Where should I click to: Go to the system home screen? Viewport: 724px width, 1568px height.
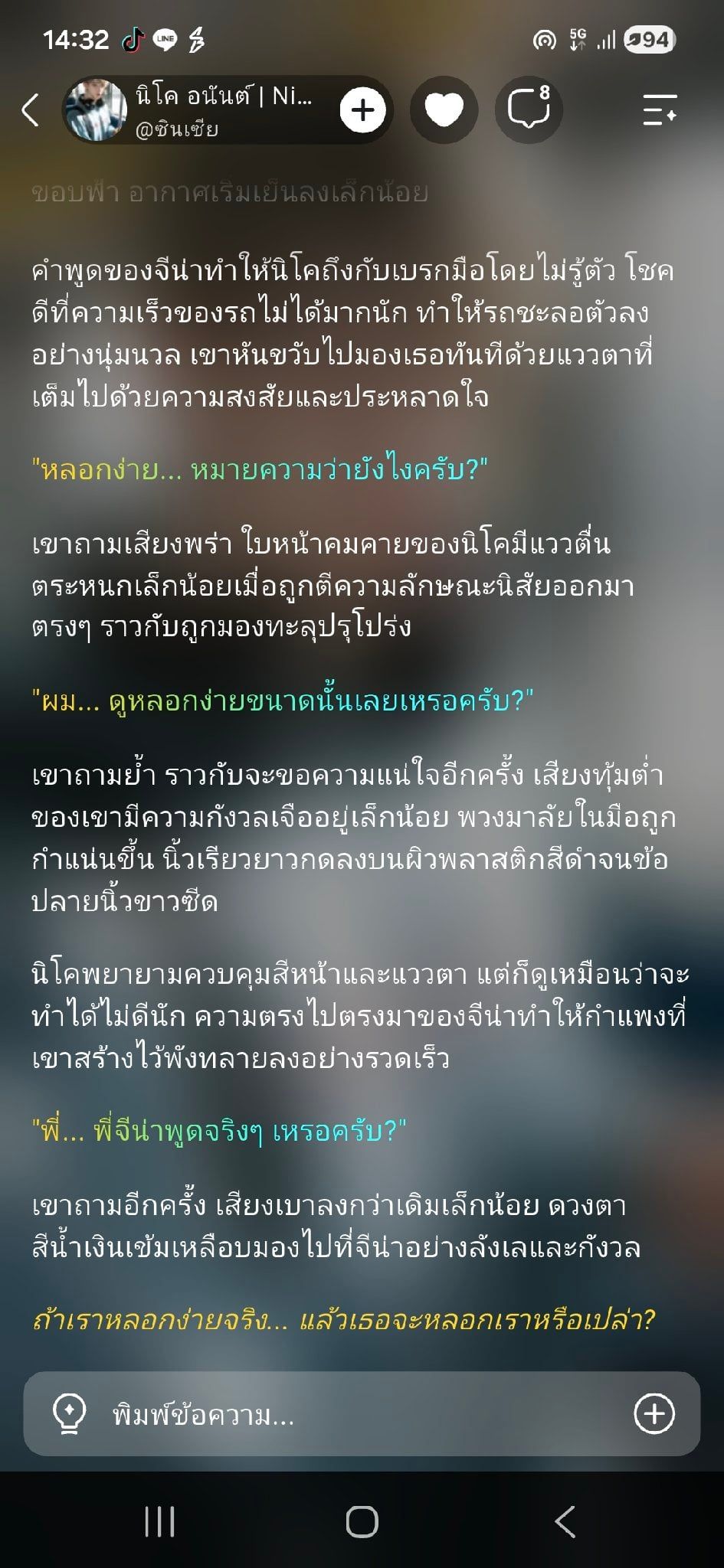point(362,1521)
